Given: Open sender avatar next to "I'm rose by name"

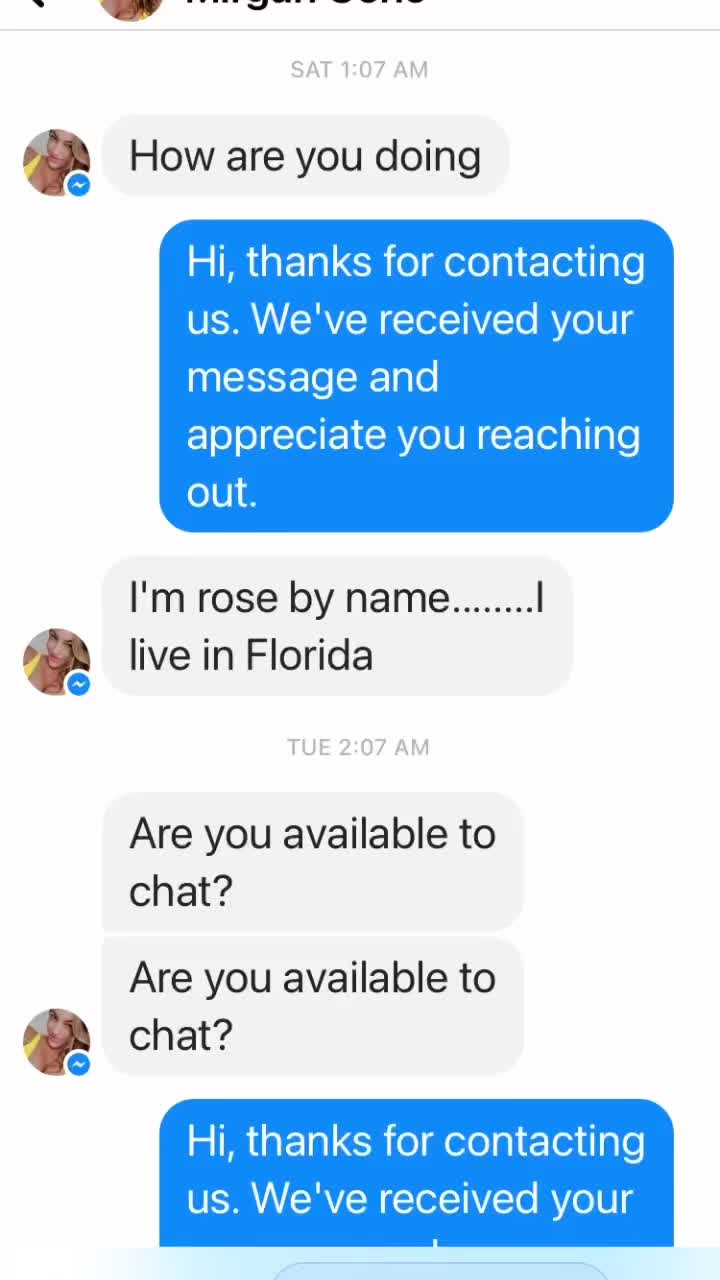Looking at the screenshot, I should pyautogui.click(x=57, y=662).
